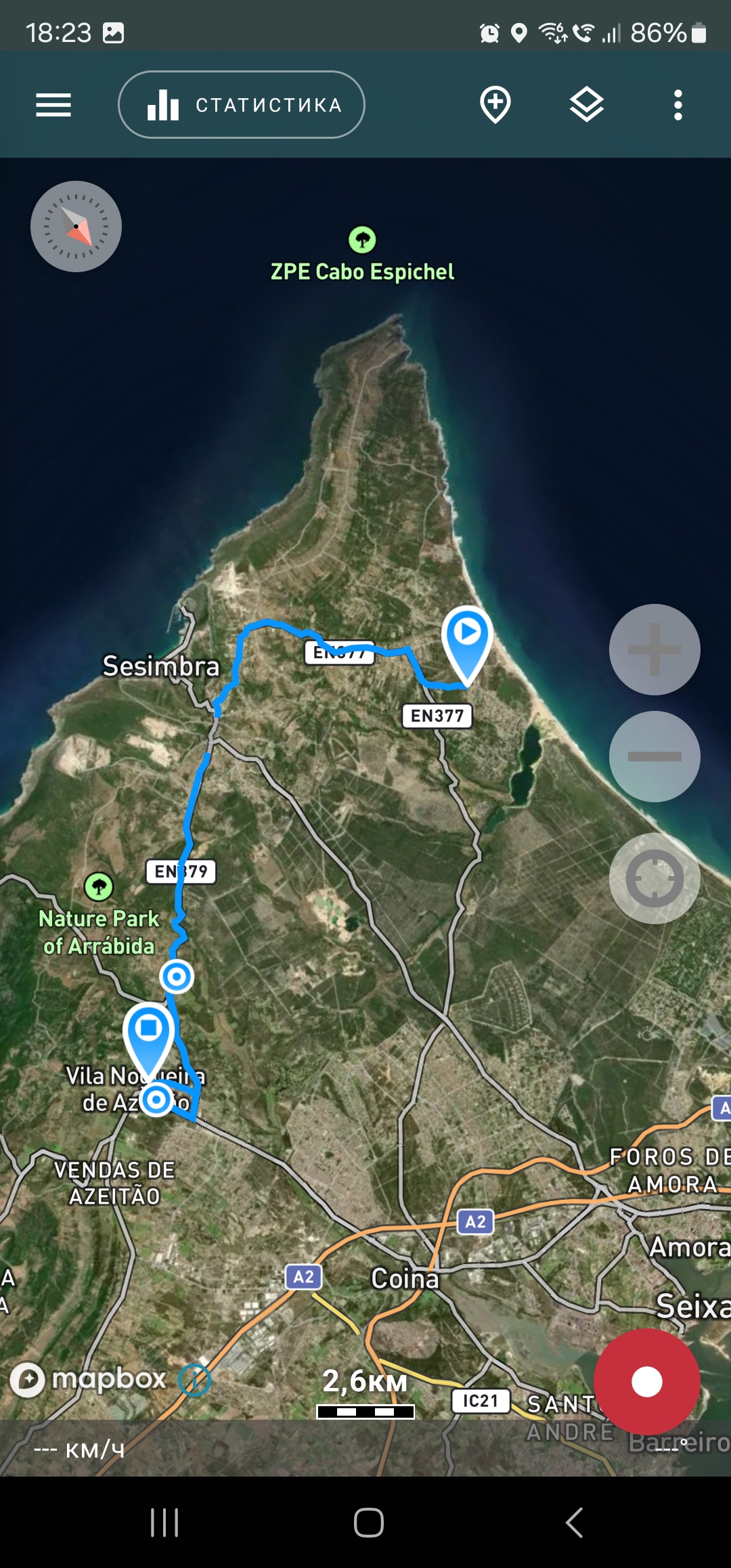Image resolution: width=731 pixels, height=1568 pixels.
Task: Open the Статистика statistics button
Action: (242, 105)
